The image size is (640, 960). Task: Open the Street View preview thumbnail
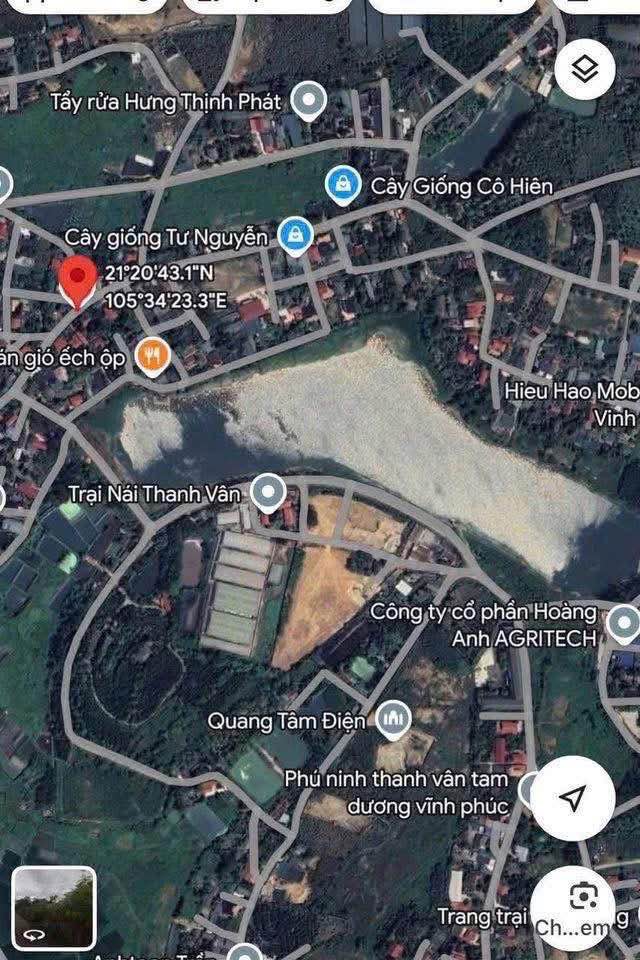54,907
